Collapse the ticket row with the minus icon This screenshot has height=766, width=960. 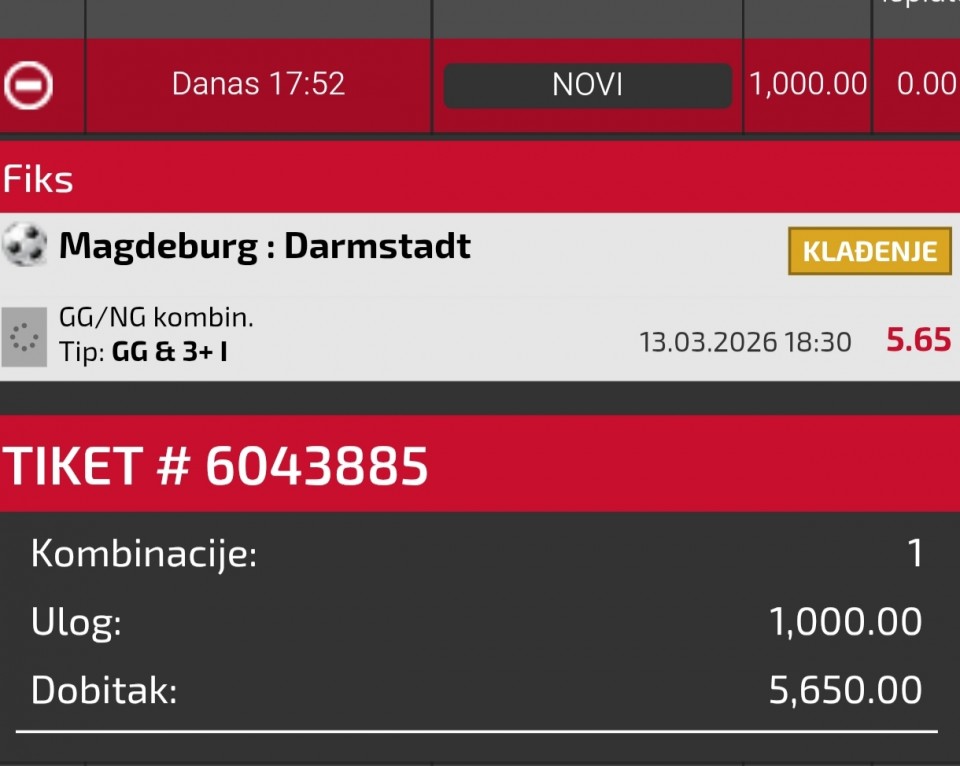28,85
